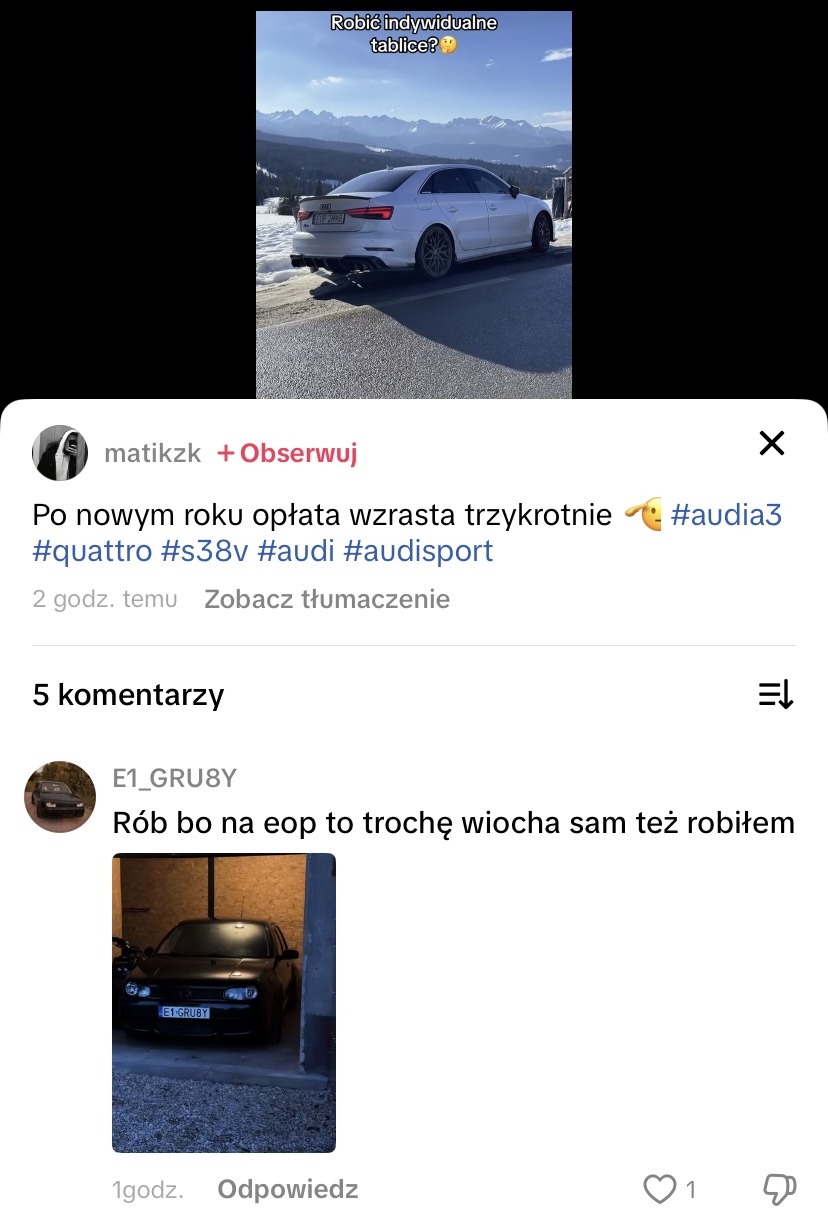Screen dimensions: 828x1227
Task: Tap Zobacz tłumaczenie to translate caption
Action: click(x=327, y=599)
